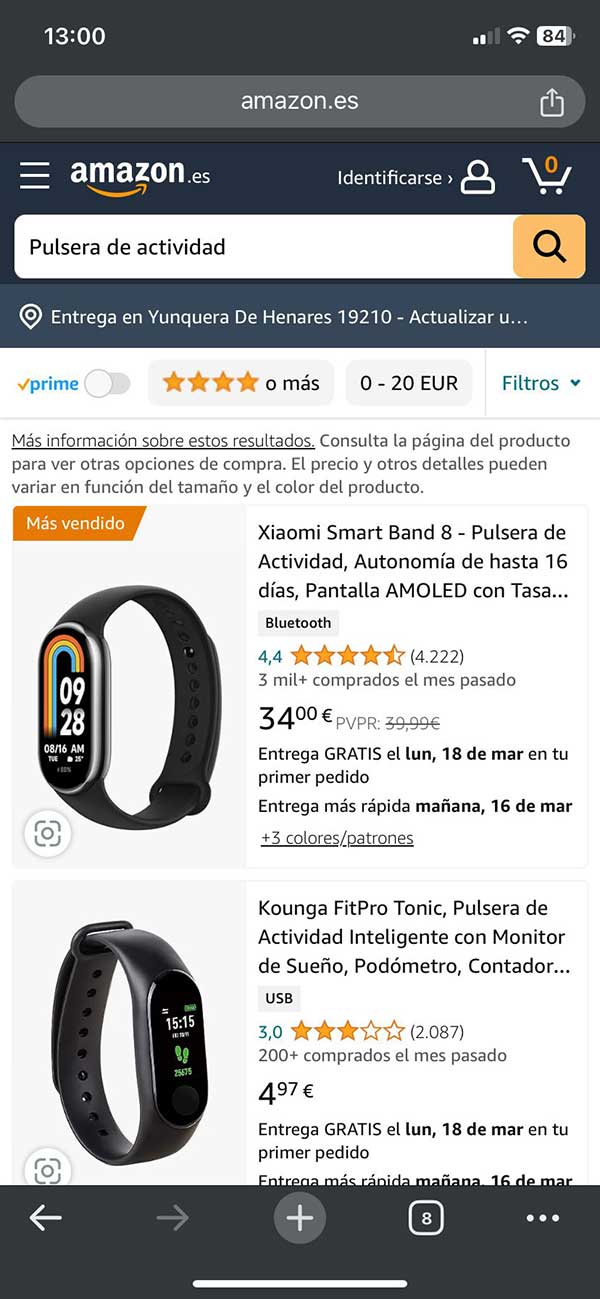Image resolution: width=600 pixels, height=1299 pixels.
Task: Tap the Pulsera de actividad search field
Action: click(x=262, y=247)
